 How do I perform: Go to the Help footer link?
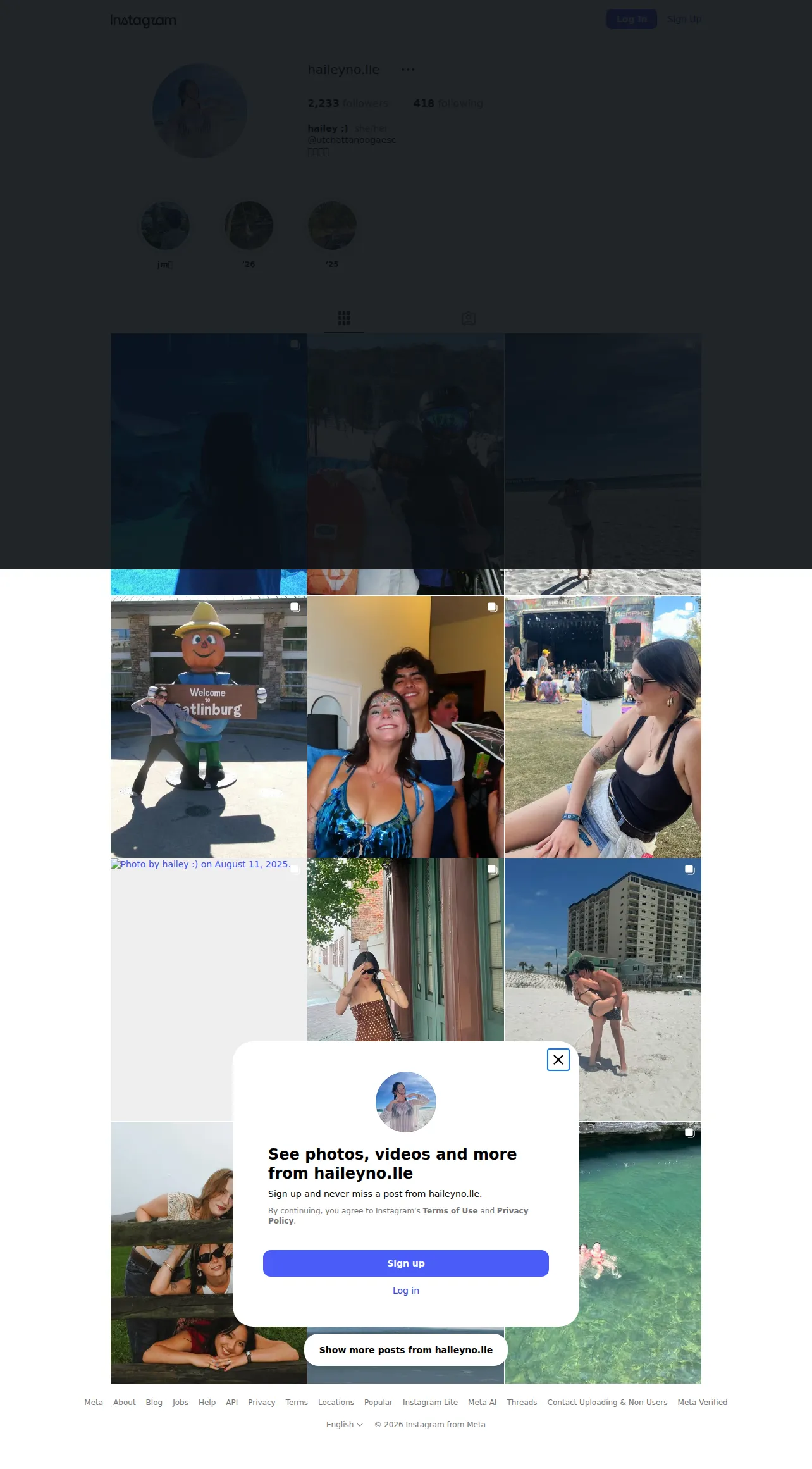(x=207, y=1402)
